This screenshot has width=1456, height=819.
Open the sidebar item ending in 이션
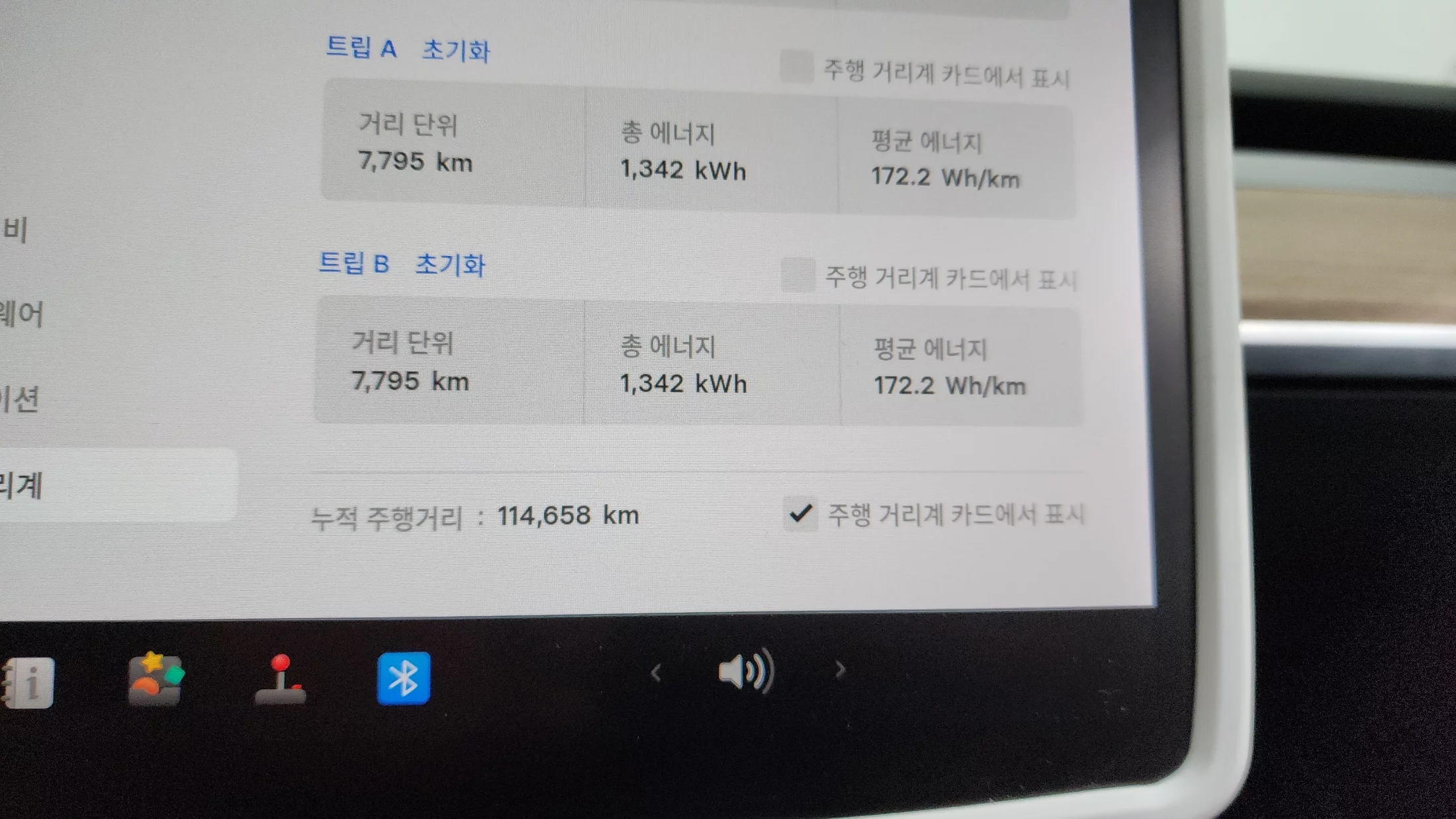[20, 399]
